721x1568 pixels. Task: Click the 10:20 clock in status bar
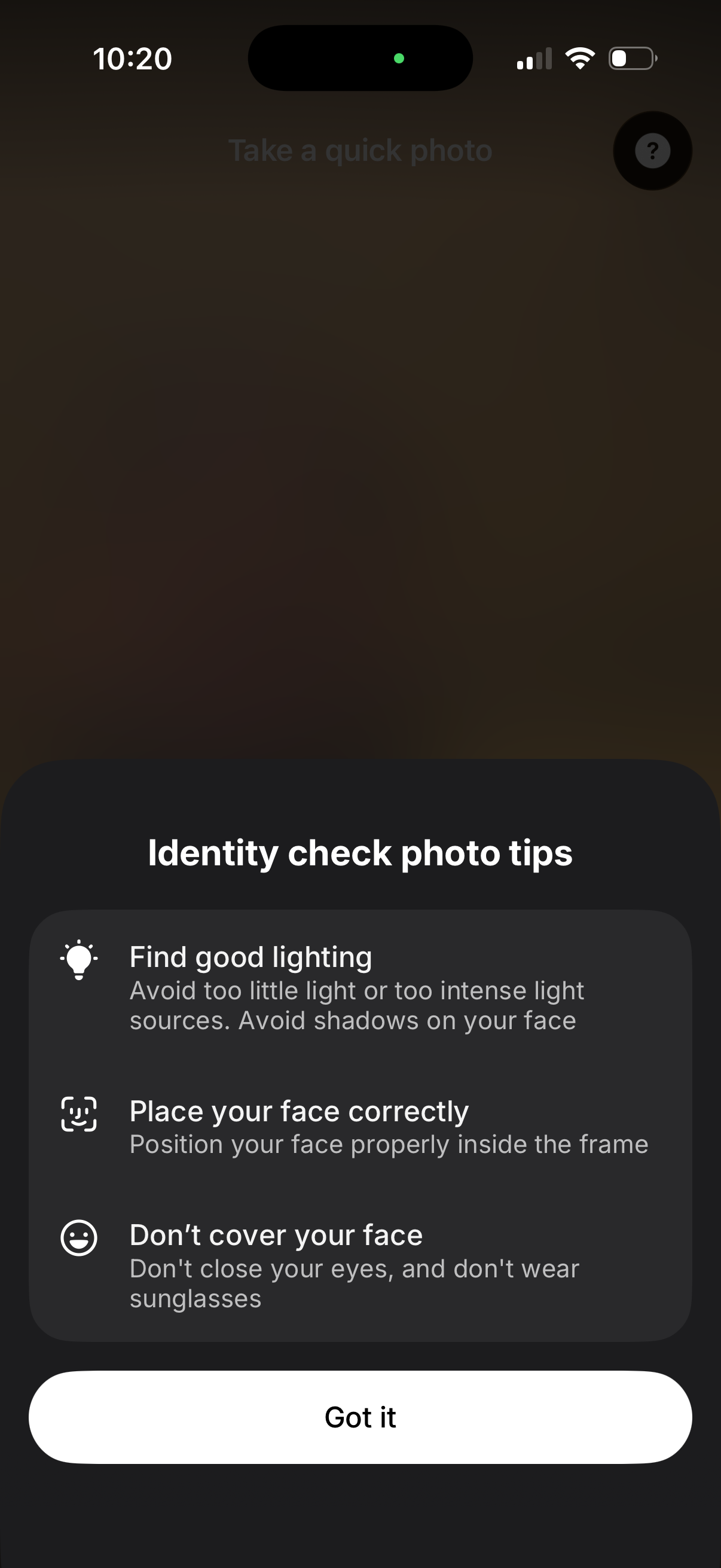point(132,59)
